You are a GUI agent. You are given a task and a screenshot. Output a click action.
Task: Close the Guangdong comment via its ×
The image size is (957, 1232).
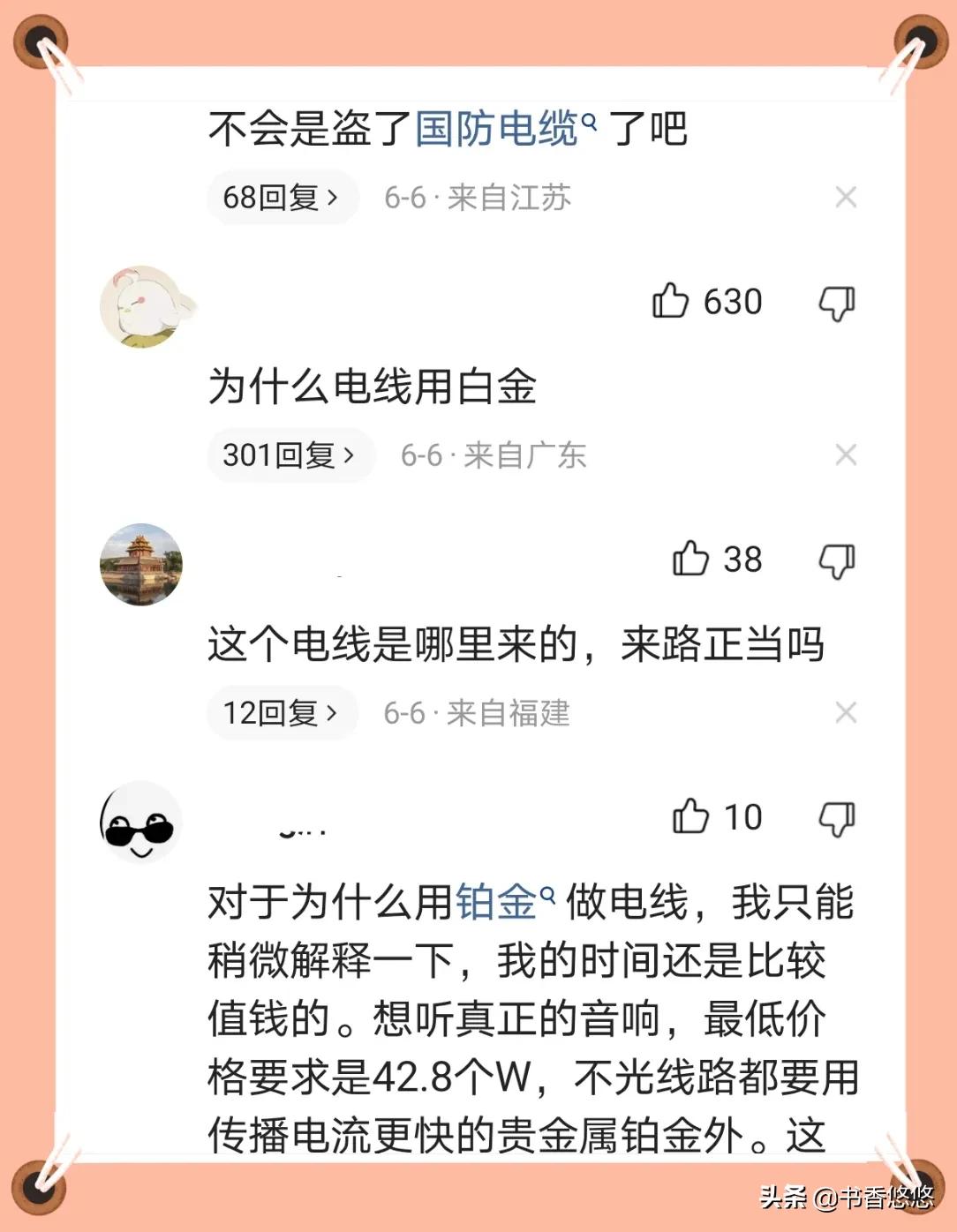point(846,455)
